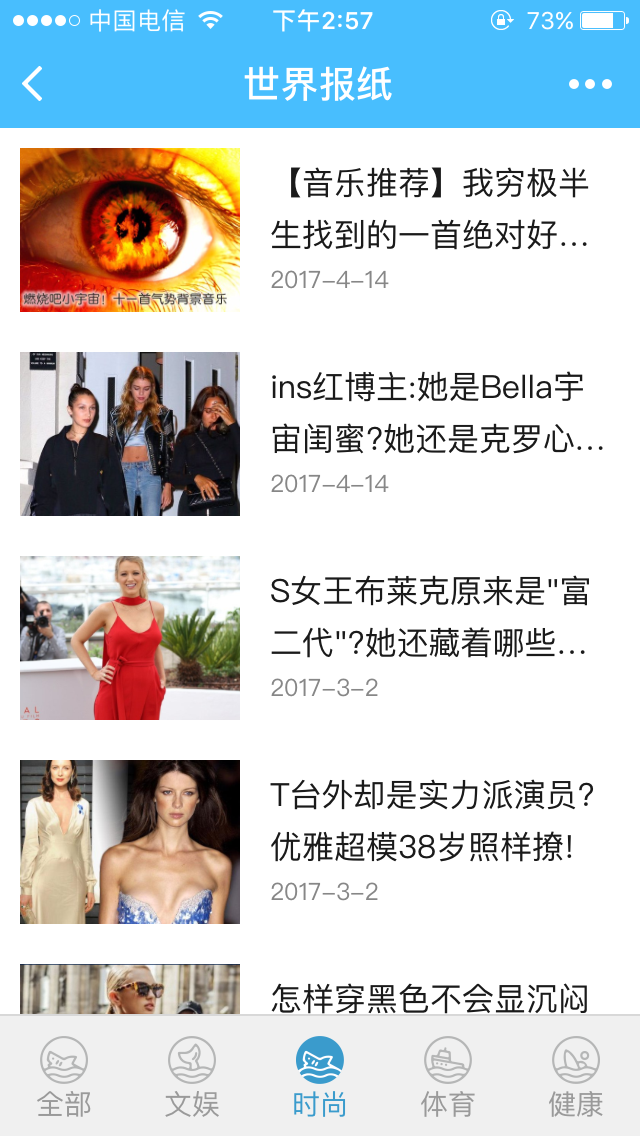View the T台外却是实力派演员 article

[432, 822]
